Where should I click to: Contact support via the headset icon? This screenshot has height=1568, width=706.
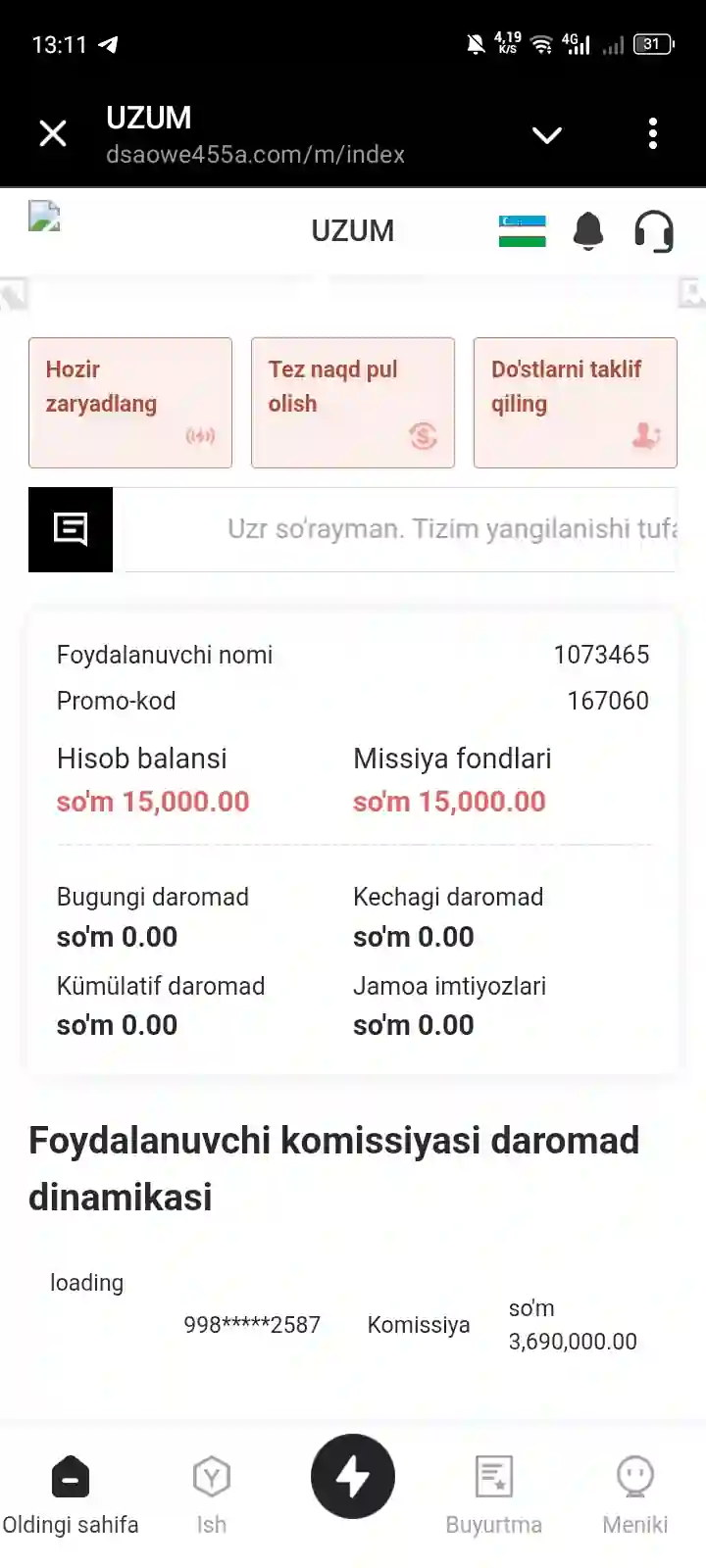[x=653, y=232]
